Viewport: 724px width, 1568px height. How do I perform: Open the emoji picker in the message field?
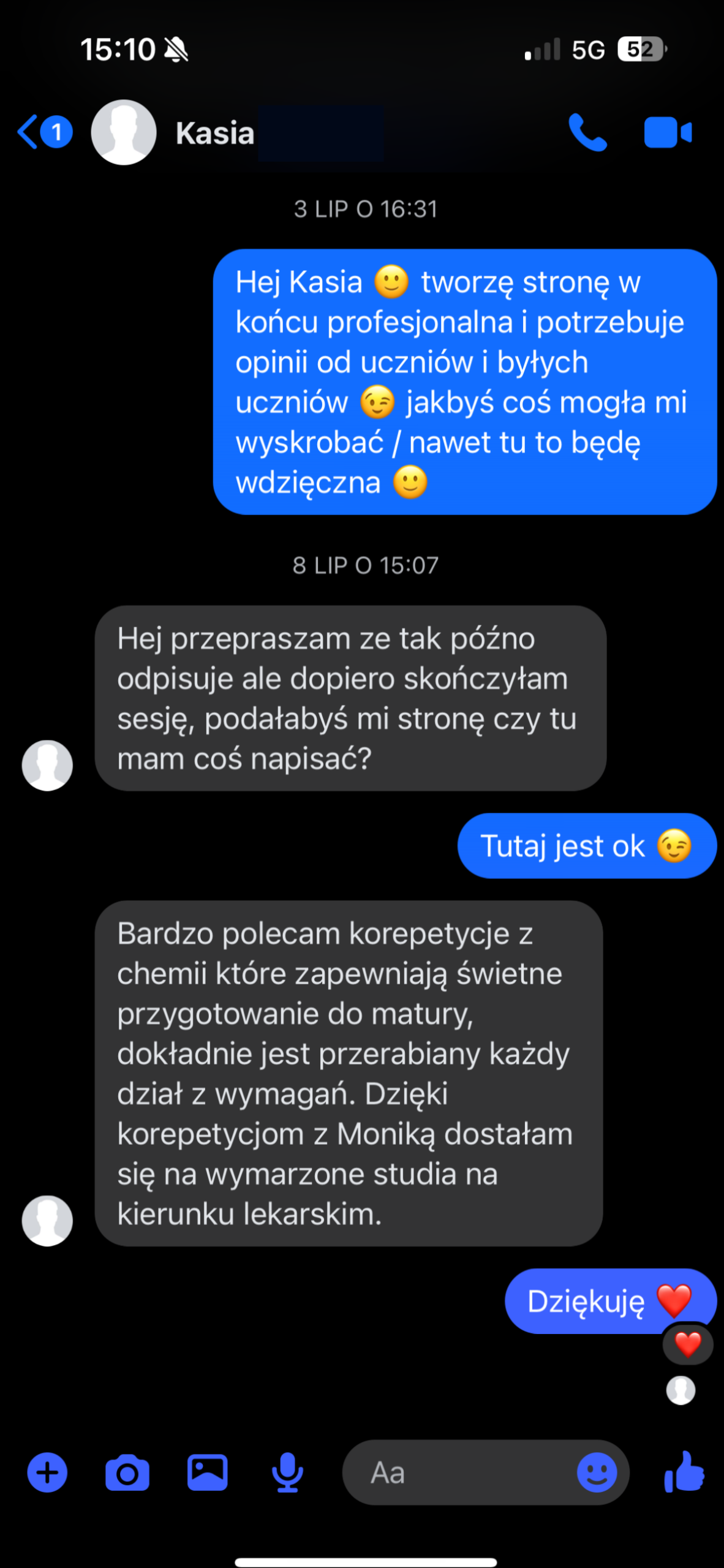(597, 1472)
